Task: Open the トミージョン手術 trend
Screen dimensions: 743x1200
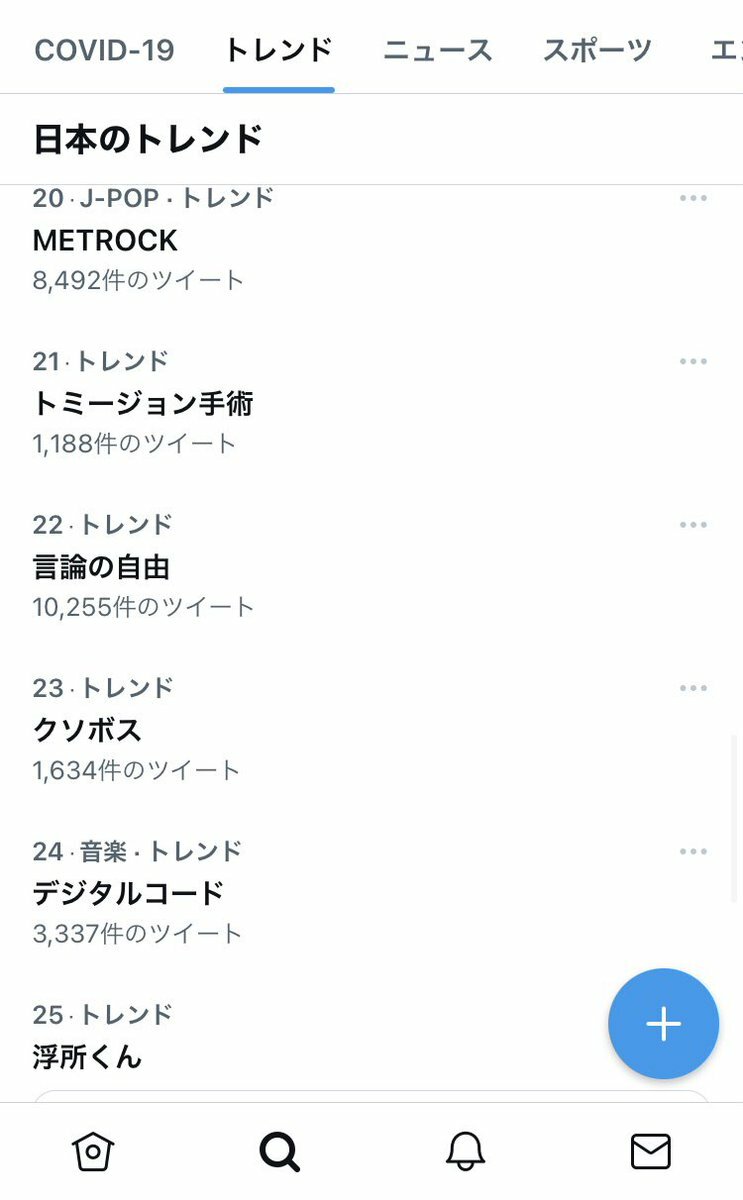Action: (371, 403)
